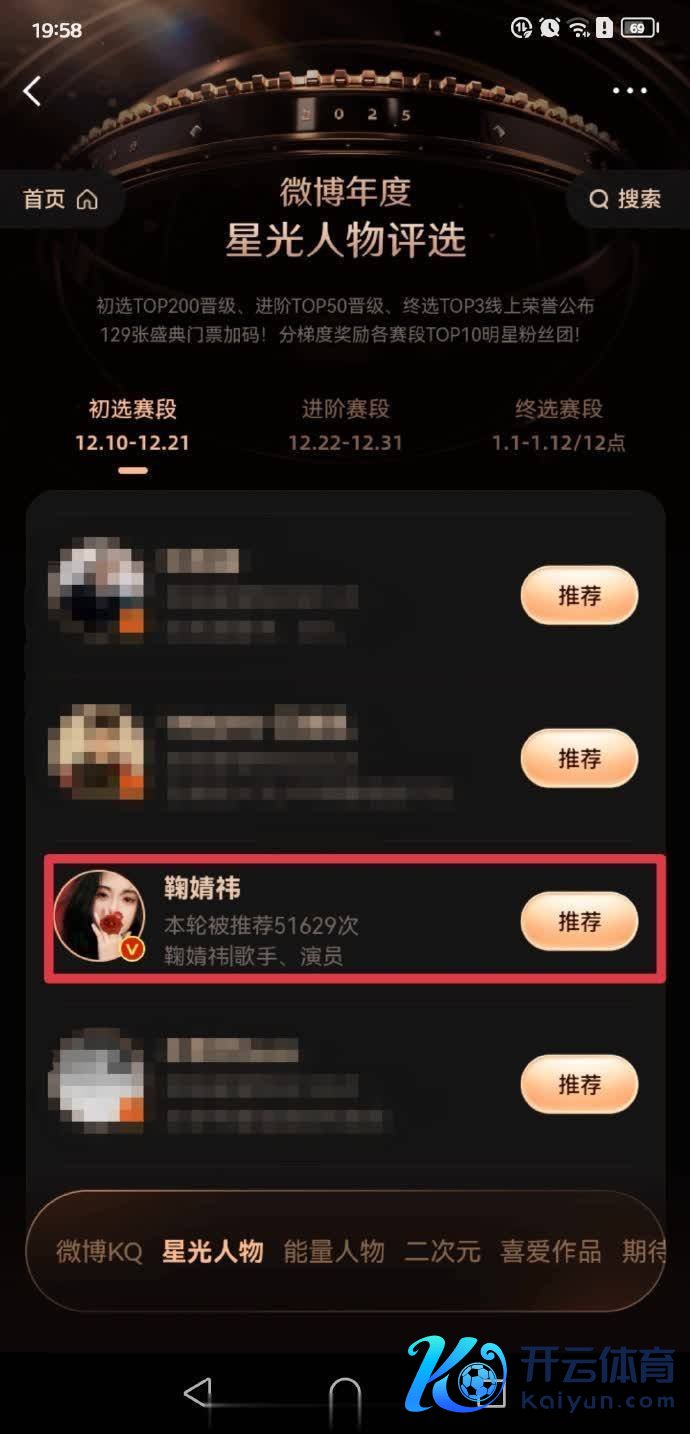This screenshot has height=1434, width=690.
Task: Switch to the 初选赛段 tab
Action: tap(132, 425)
